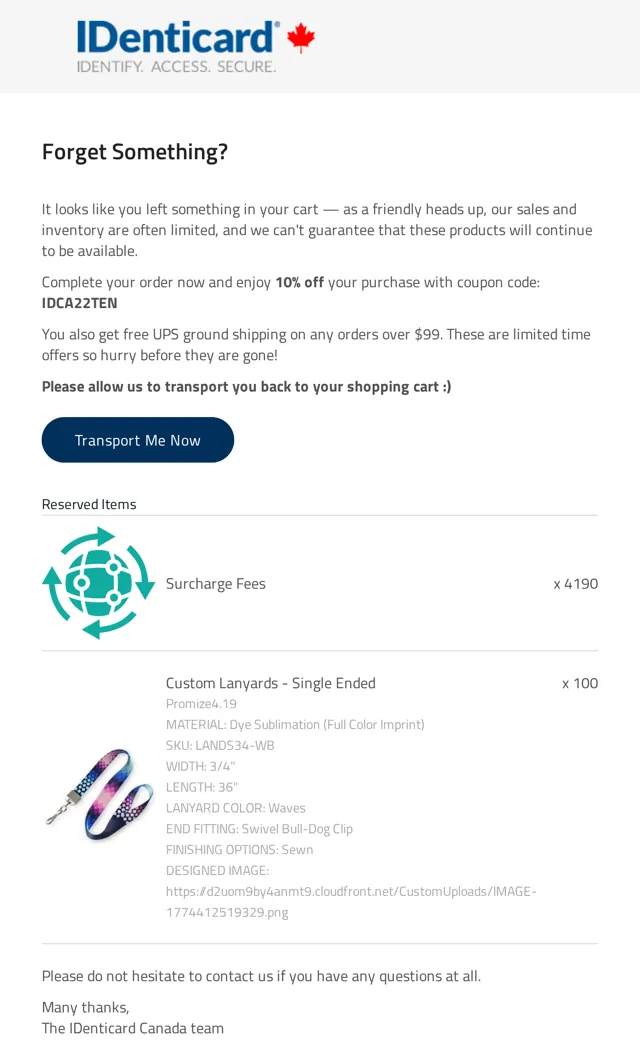Tap the Transport Me Now button
This screenshot has width=640, height=1040.
tap(138, 440)
